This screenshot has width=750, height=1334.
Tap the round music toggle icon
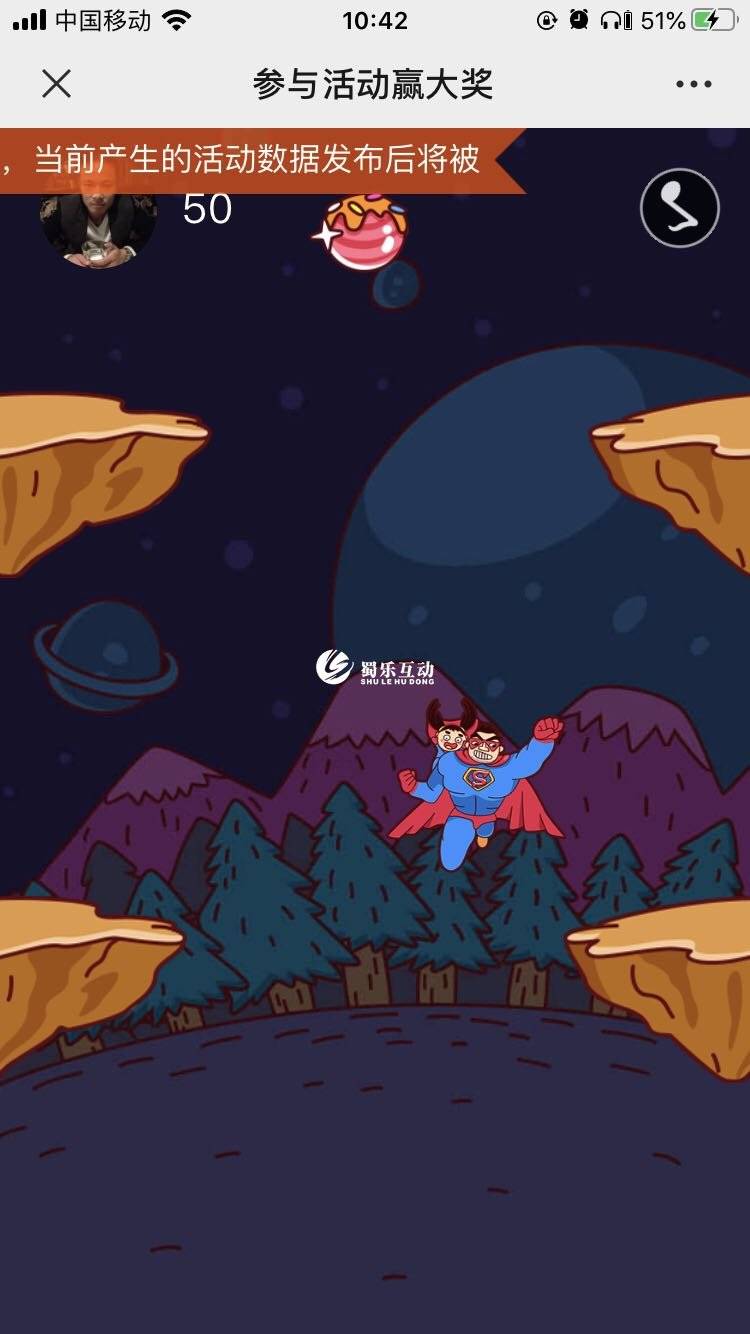680,208
